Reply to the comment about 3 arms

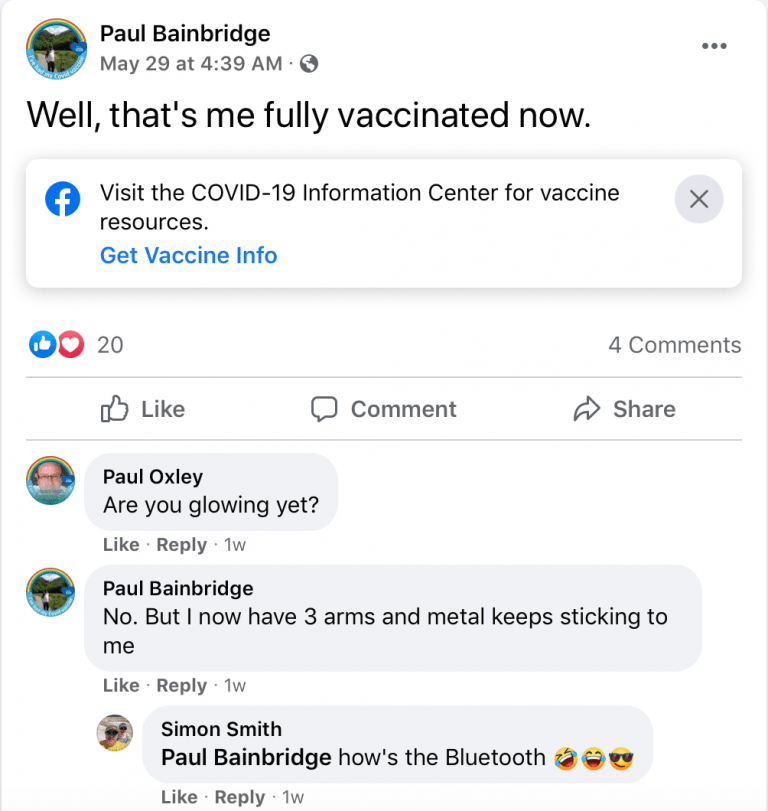(181, 685)
